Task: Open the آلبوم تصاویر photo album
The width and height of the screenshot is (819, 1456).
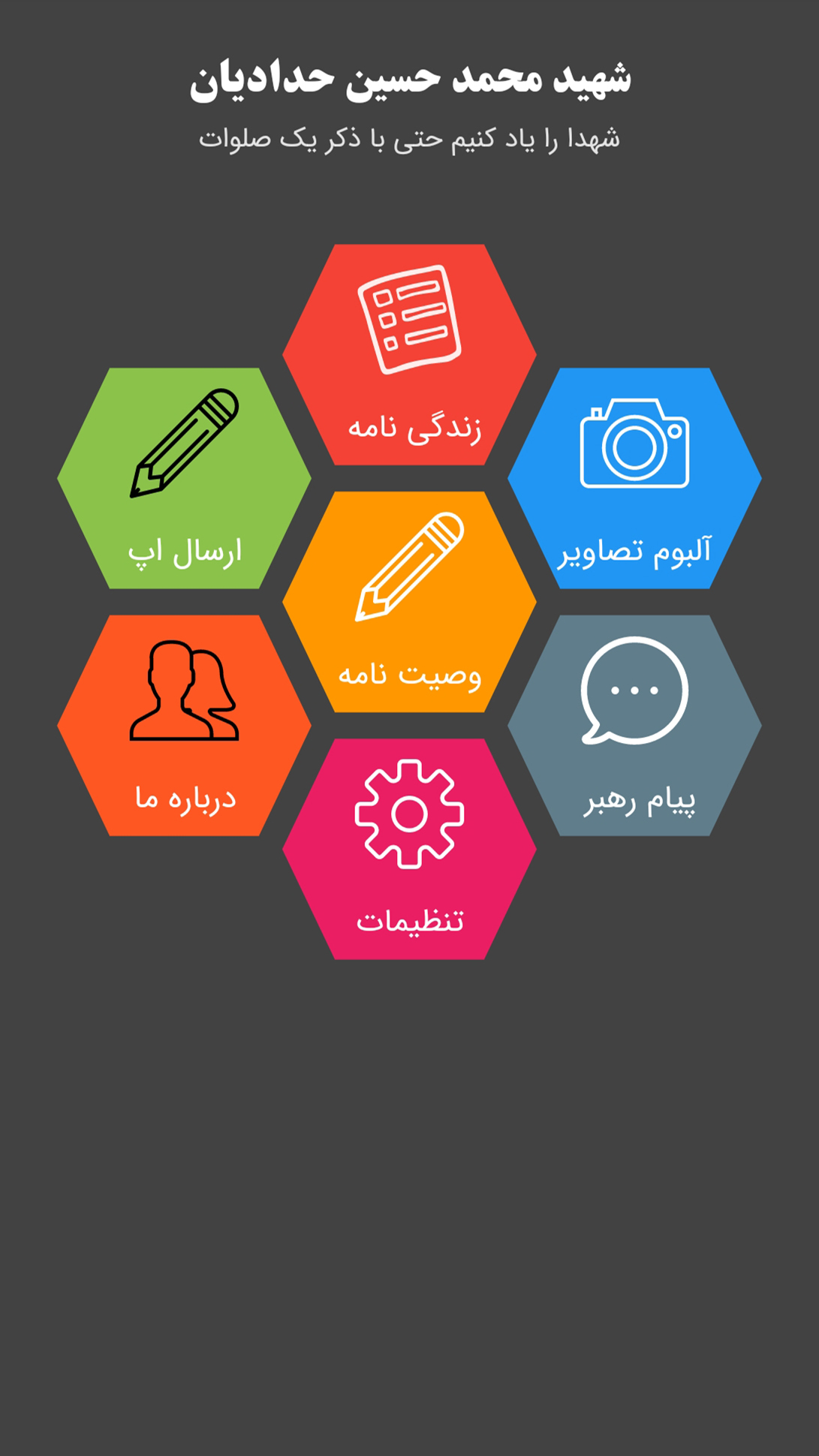Action: (634, 478)
